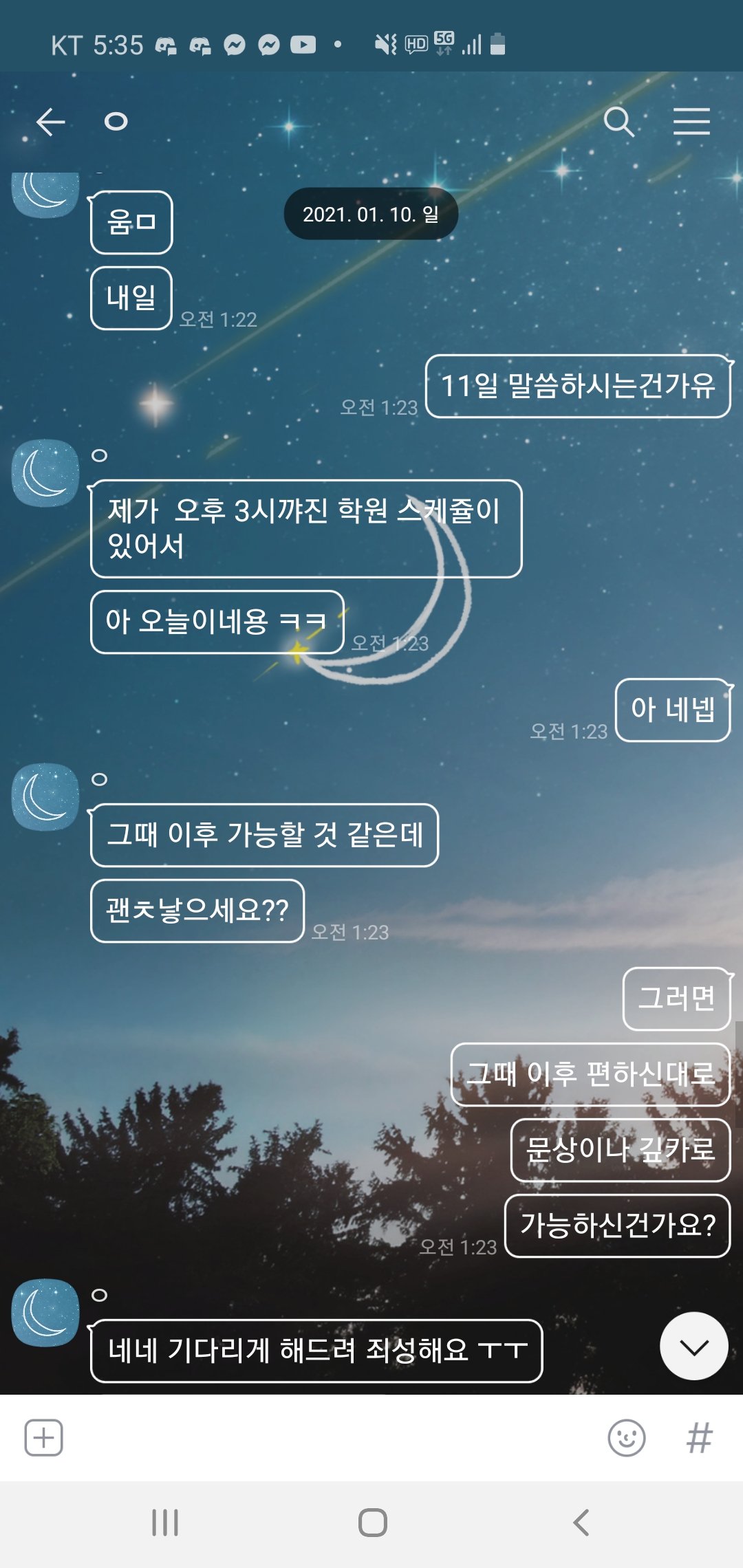The image size is (743, 1568).
Task: Tap the system home button
Action: pos(372,1523)
